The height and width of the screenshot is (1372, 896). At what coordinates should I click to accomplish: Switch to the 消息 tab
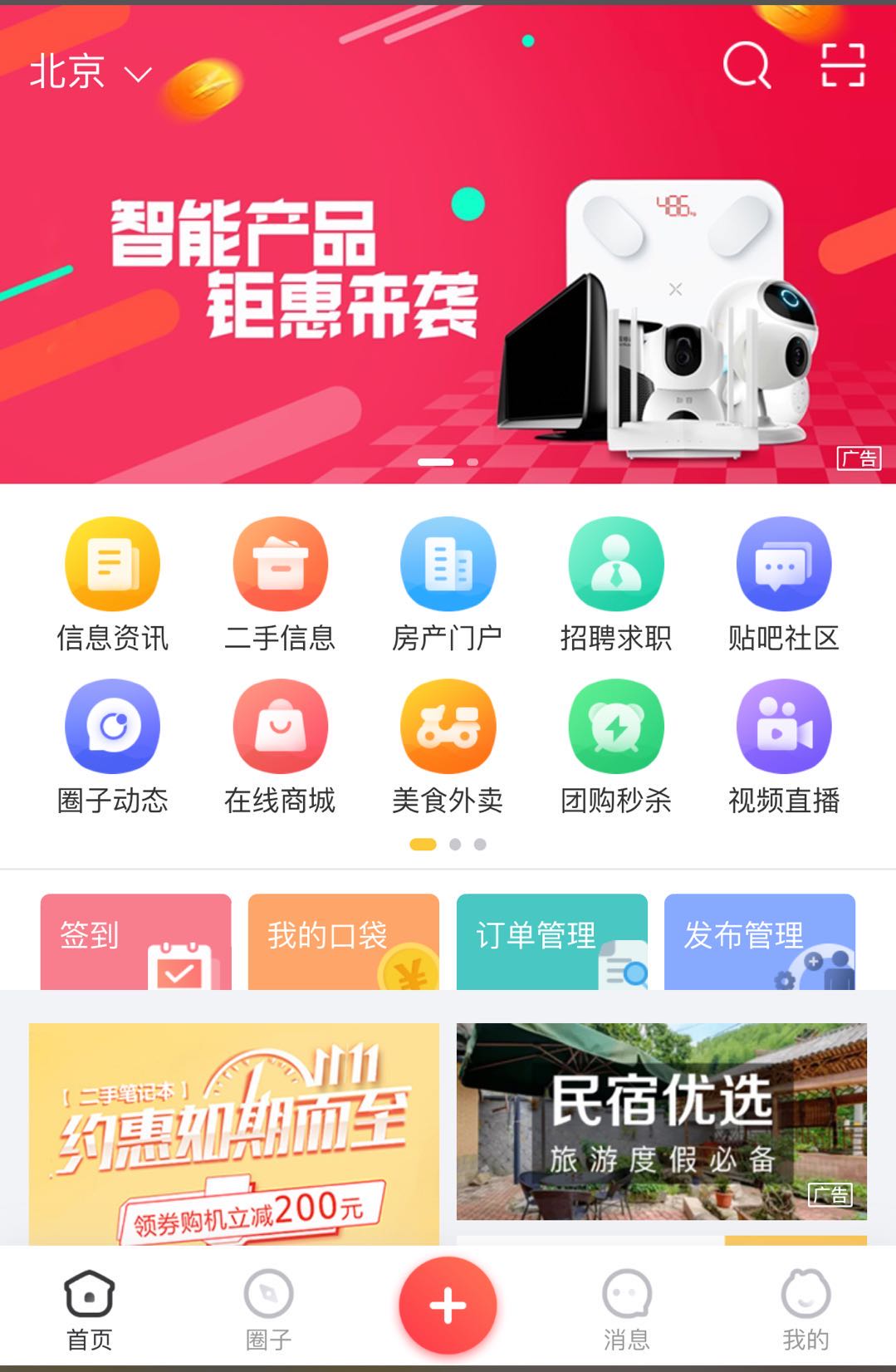pyautogui.click(x=626, y=1310)
